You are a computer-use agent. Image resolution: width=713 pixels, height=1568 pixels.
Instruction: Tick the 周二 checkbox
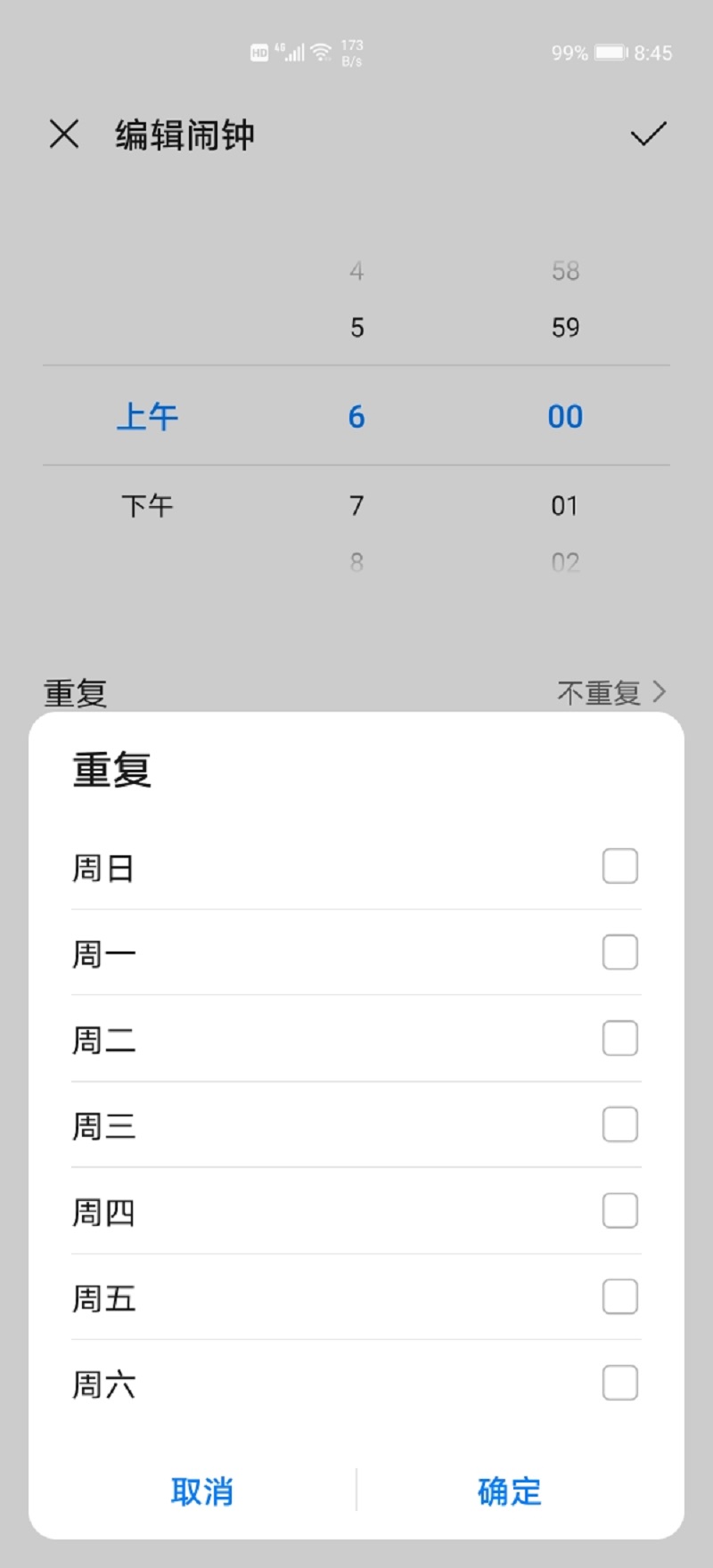(x=619, y=1038)
